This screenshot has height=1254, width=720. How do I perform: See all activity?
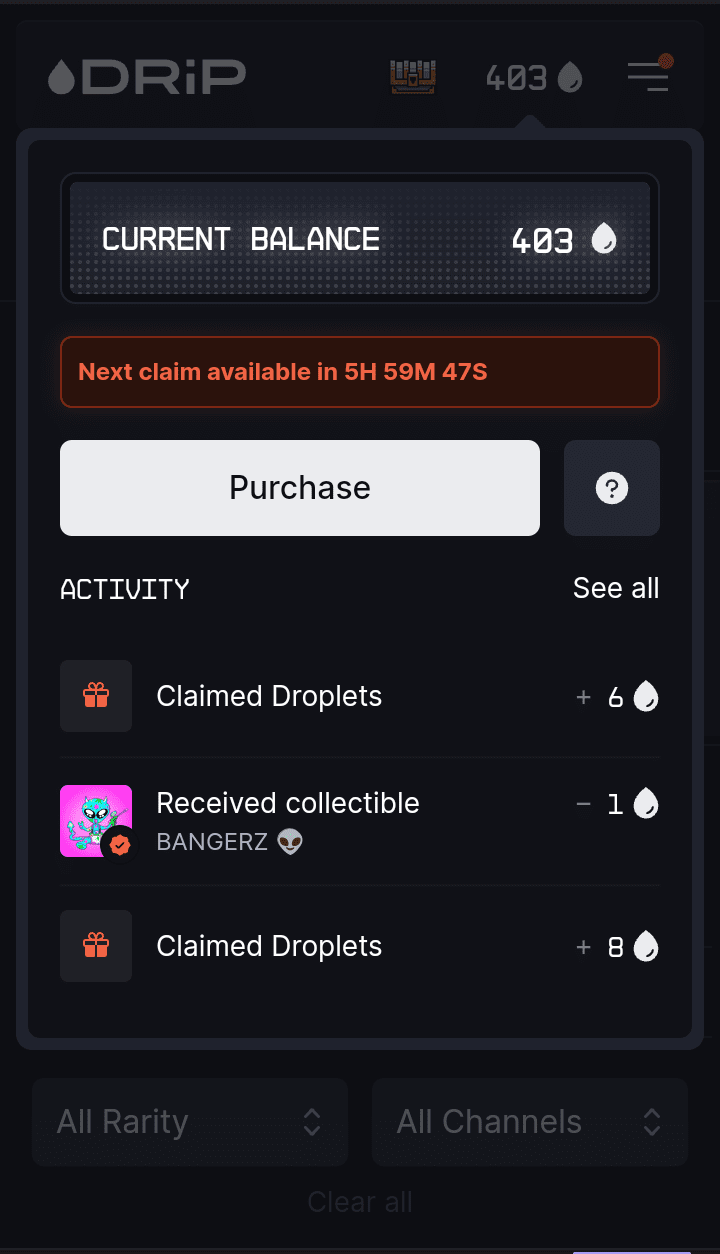[x=615, y=589]
